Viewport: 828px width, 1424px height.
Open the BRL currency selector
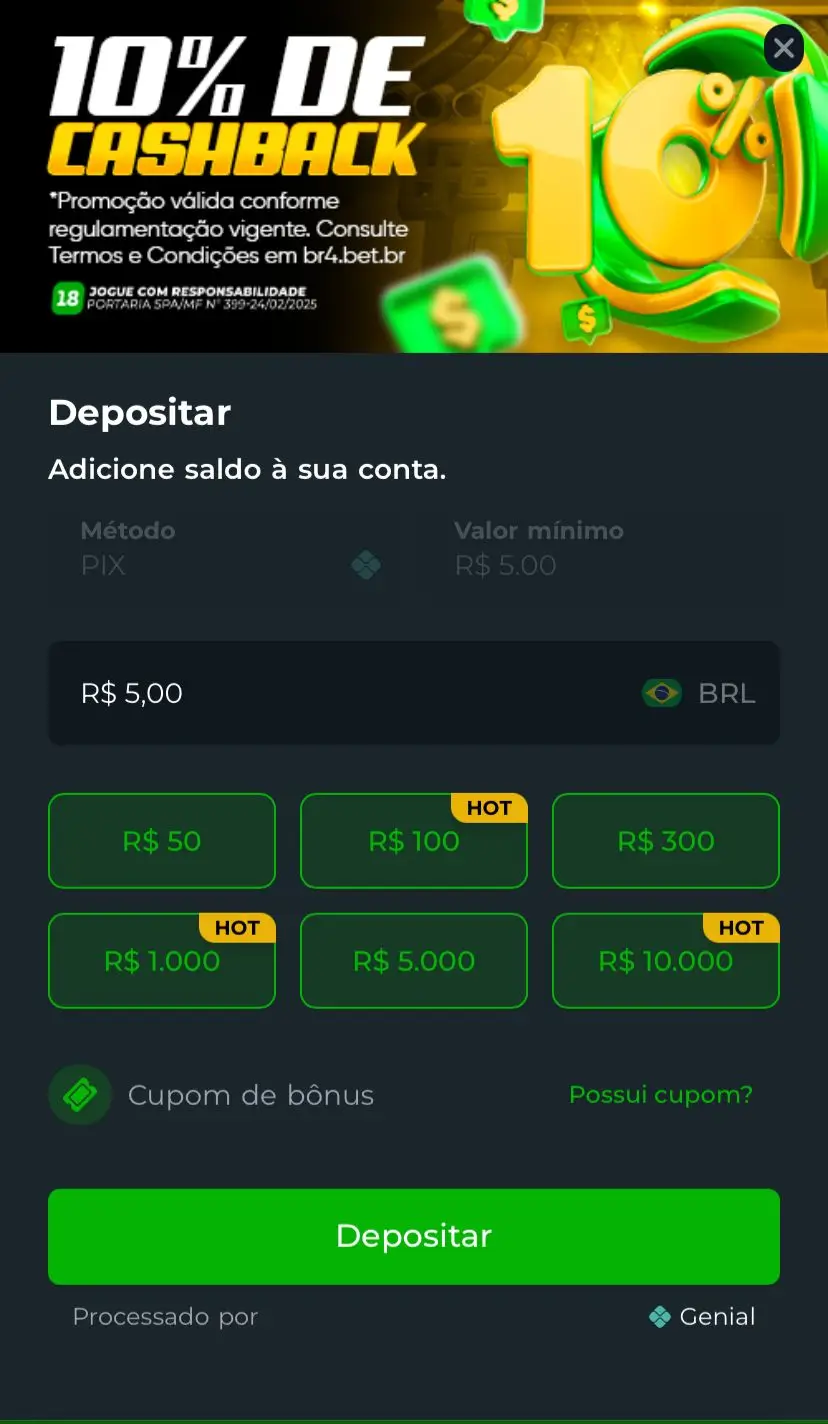[727, 693]
